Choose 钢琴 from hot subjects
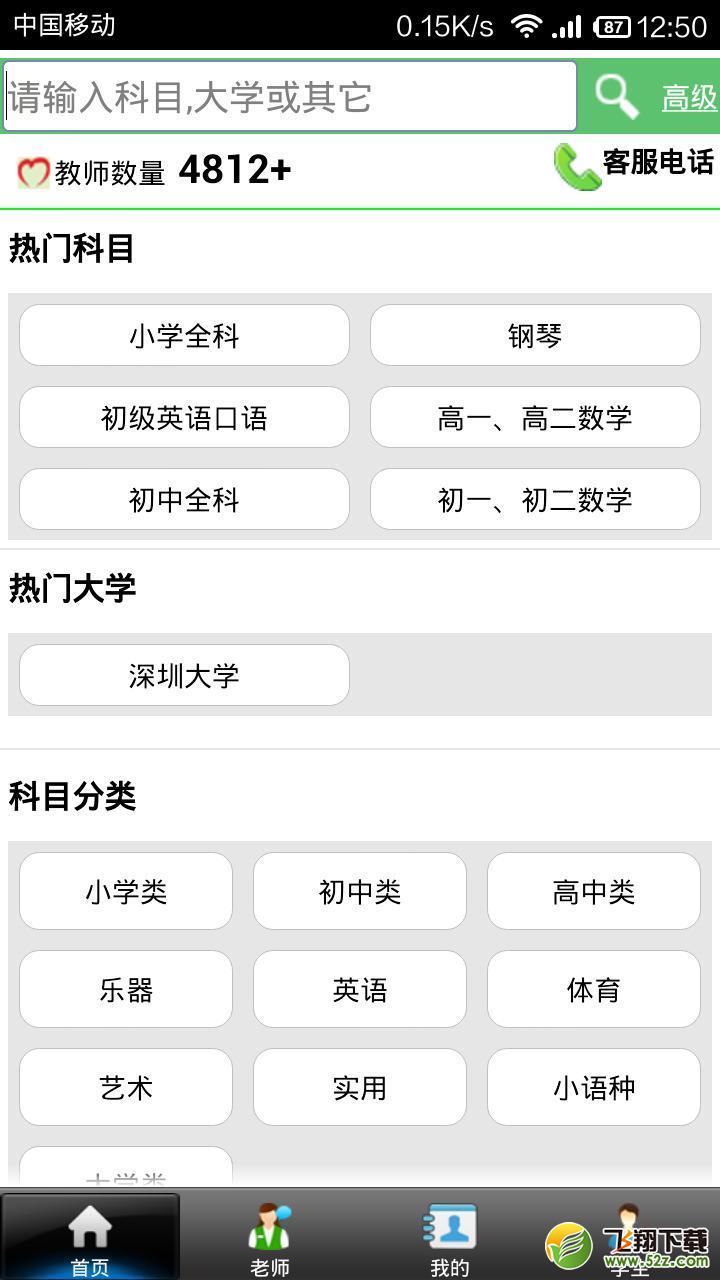The height and width of the screenshot is (1280, 720). pos(535,335)
